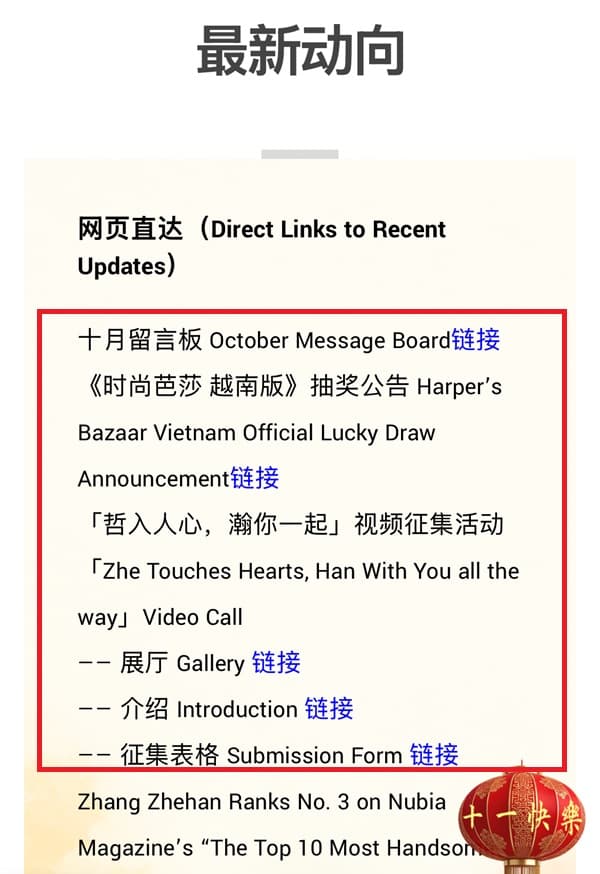The width and height of the screenshot is (600, 874).
Task: Open Harper's Bazaar Lucky Draw Announcement link
Action: (x=254, y=478)
